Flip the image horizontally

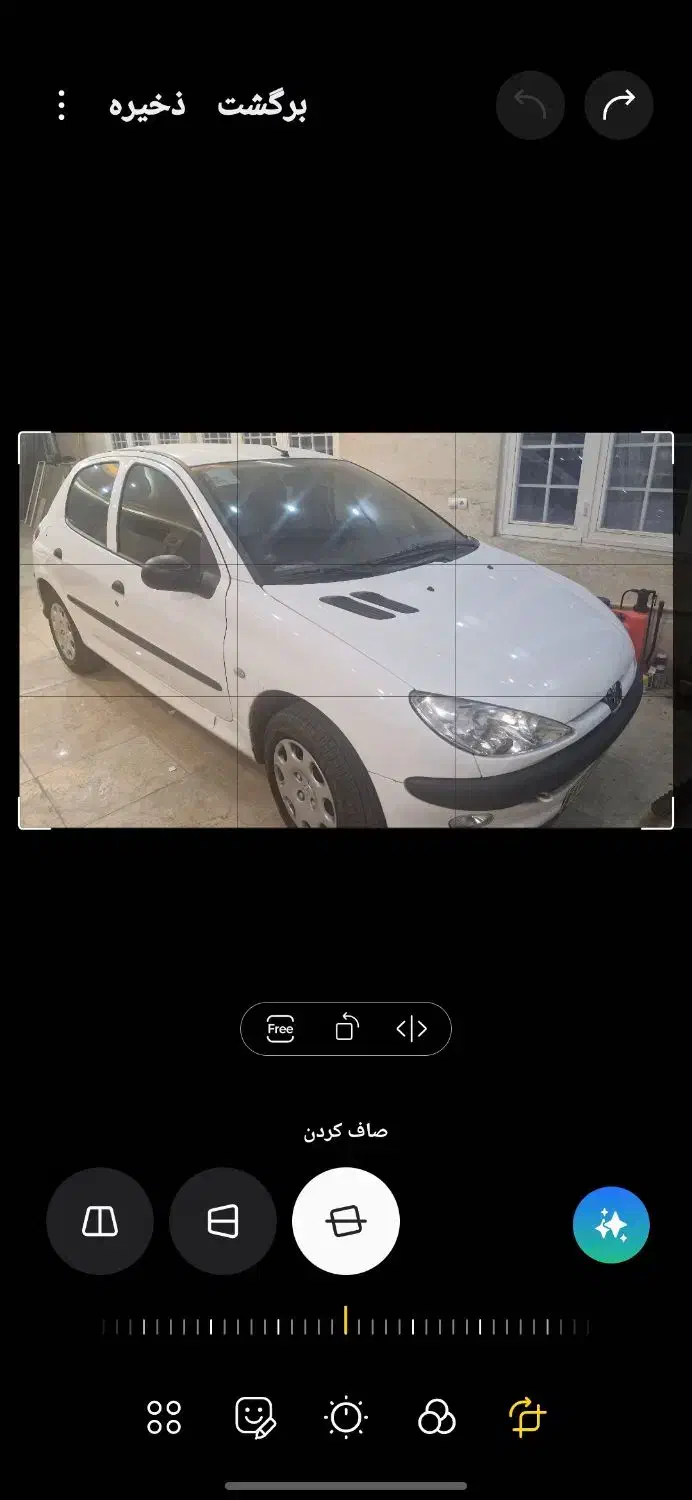pyautogui.click(x=411, y=1029)
